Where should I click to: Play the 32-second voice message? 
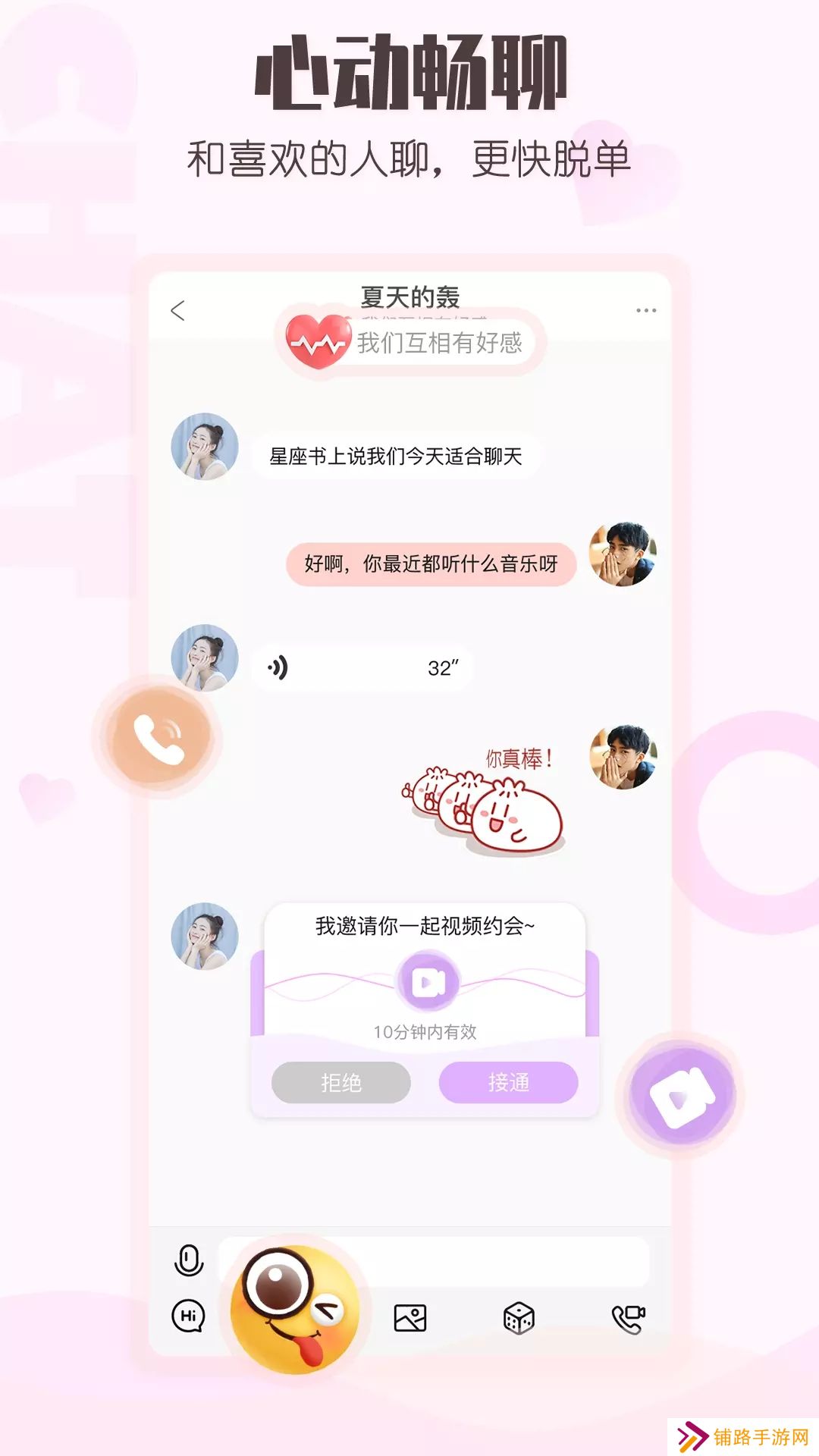click(364, 666)
